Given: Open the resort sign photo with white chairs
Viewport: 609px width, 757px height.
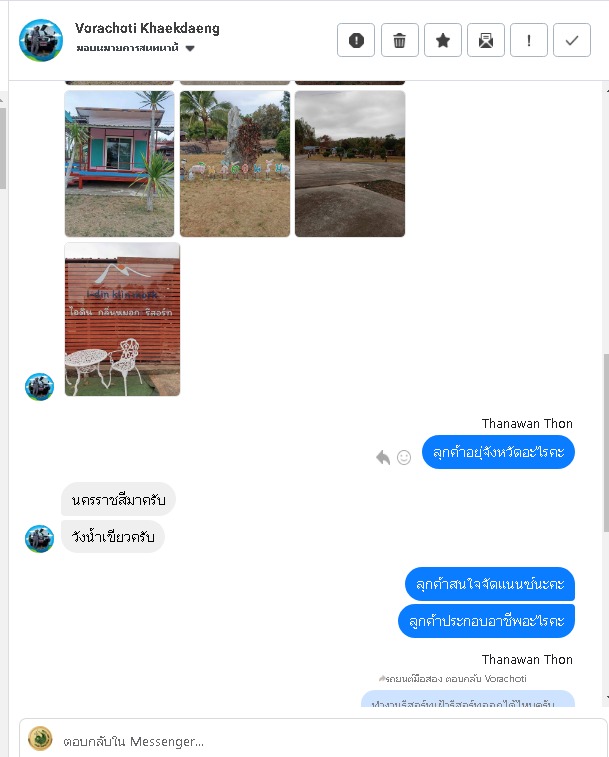Looking at the screenshot, I should pos(122,319).
